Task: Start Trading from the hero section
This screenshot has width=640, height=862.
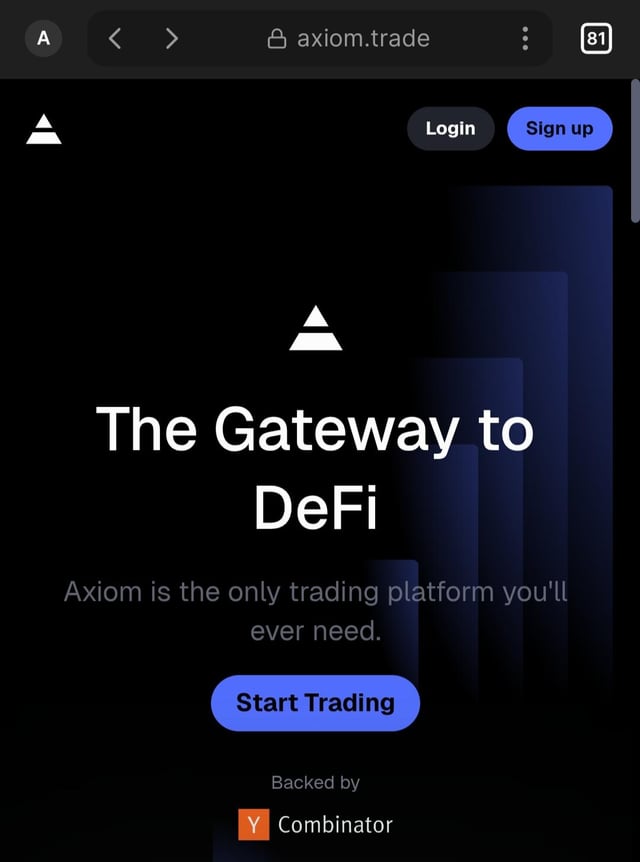Action: click(315, 703)
